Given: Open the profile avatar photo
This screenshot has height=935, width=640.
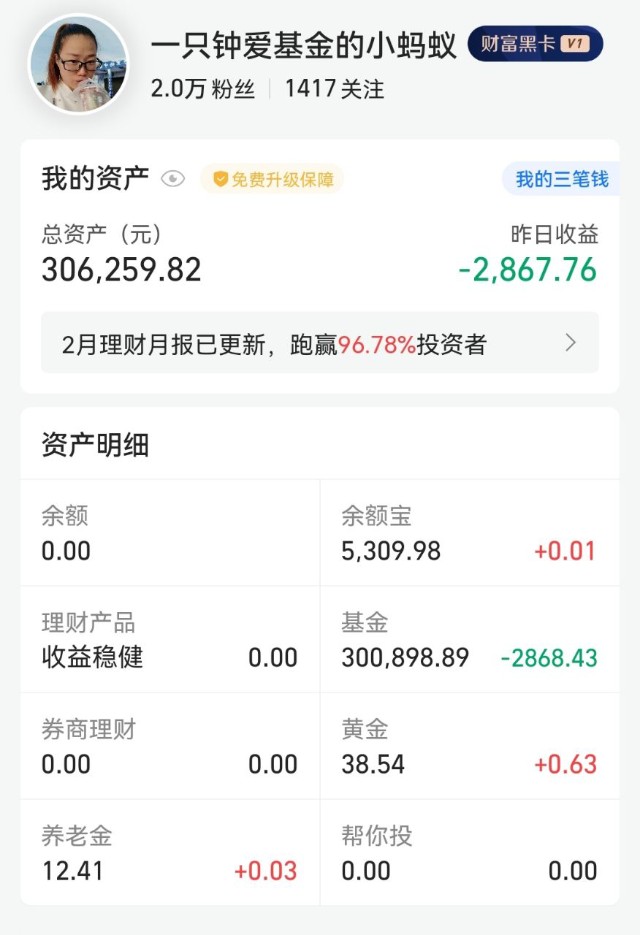Looking at the screenshot, I should coord(78,64).
